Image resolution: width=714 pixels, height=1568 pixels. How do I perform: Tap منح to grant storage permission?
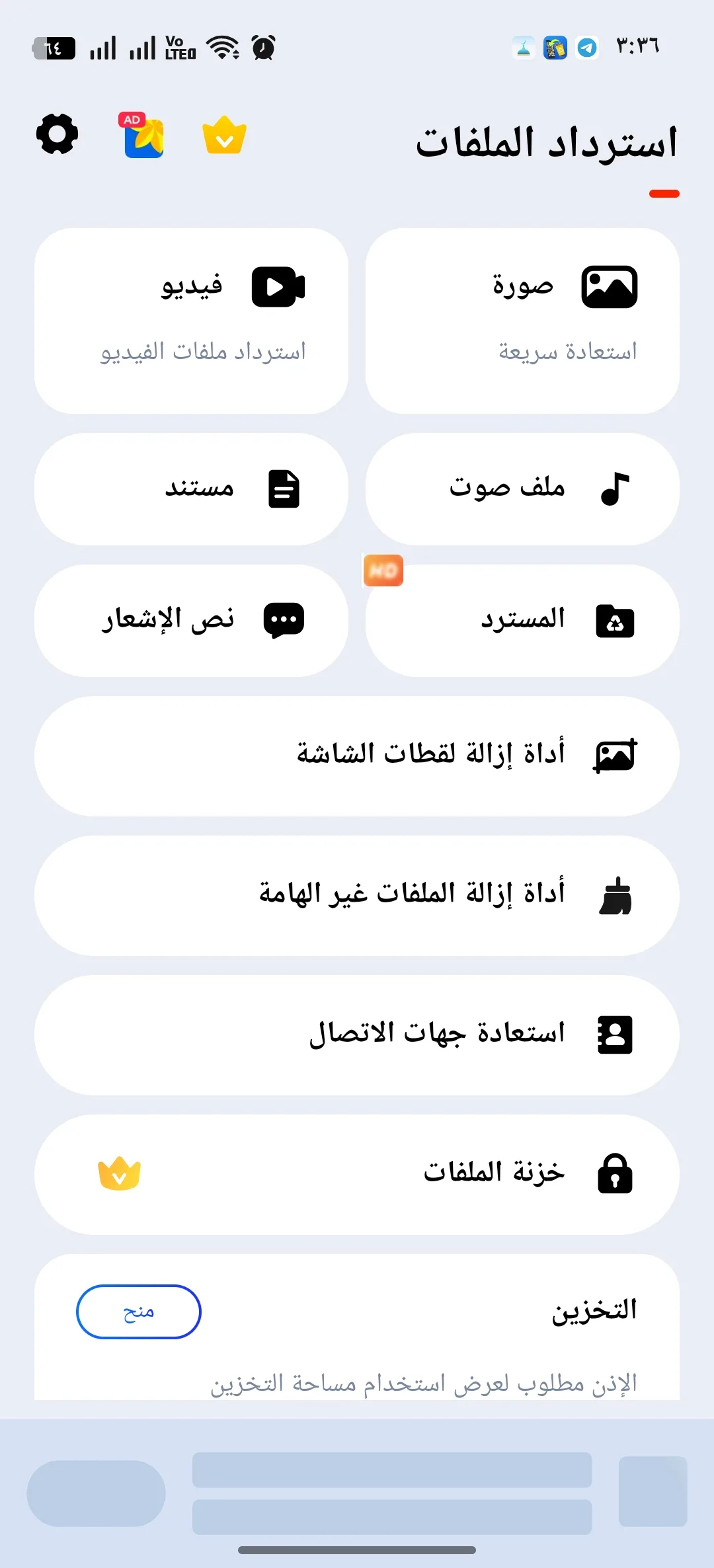point(139,1312)
